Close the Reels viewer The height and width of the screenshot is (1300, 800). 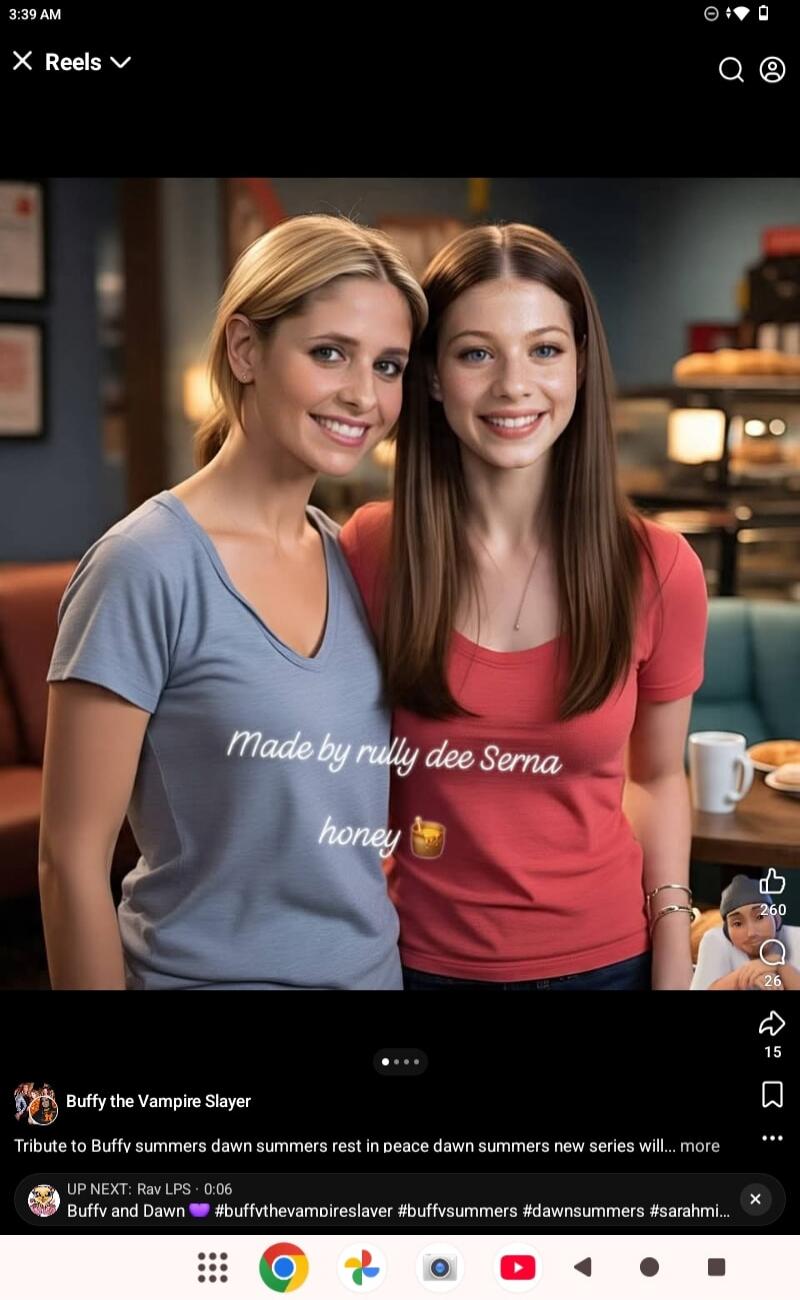pos(22,61)
